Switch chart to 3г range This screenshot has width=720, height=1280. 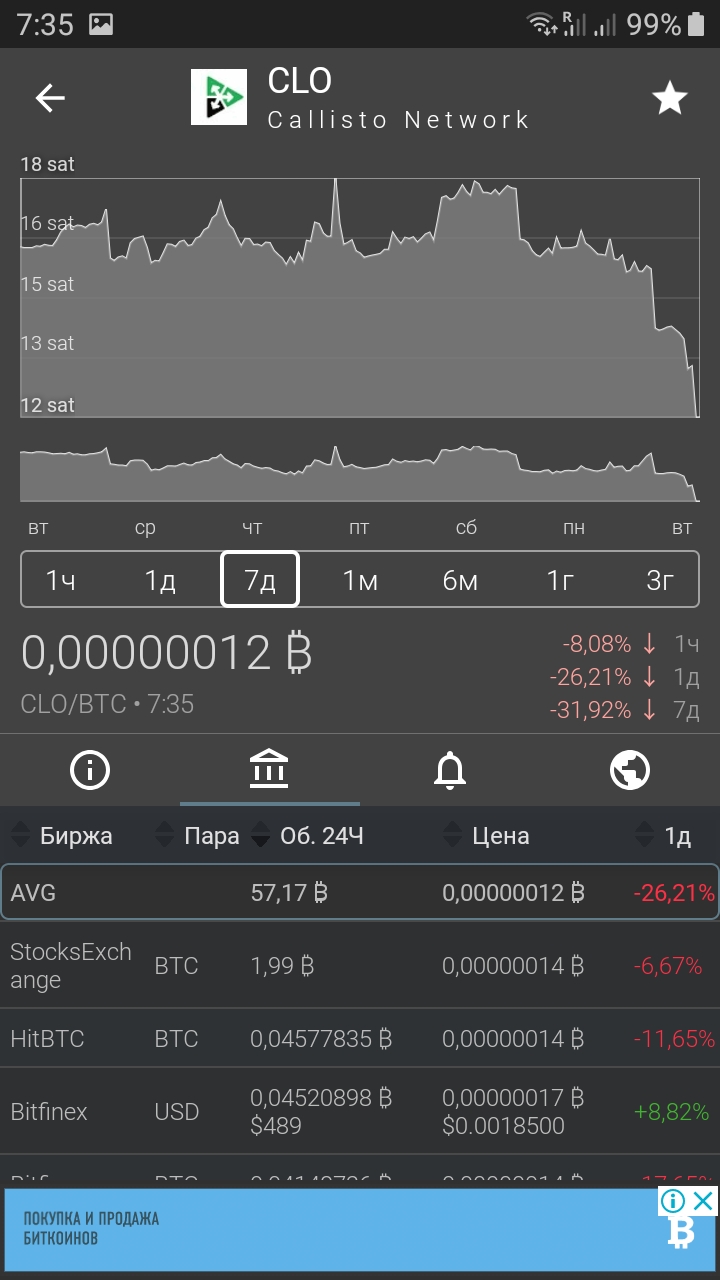click(x=660, y=580)
